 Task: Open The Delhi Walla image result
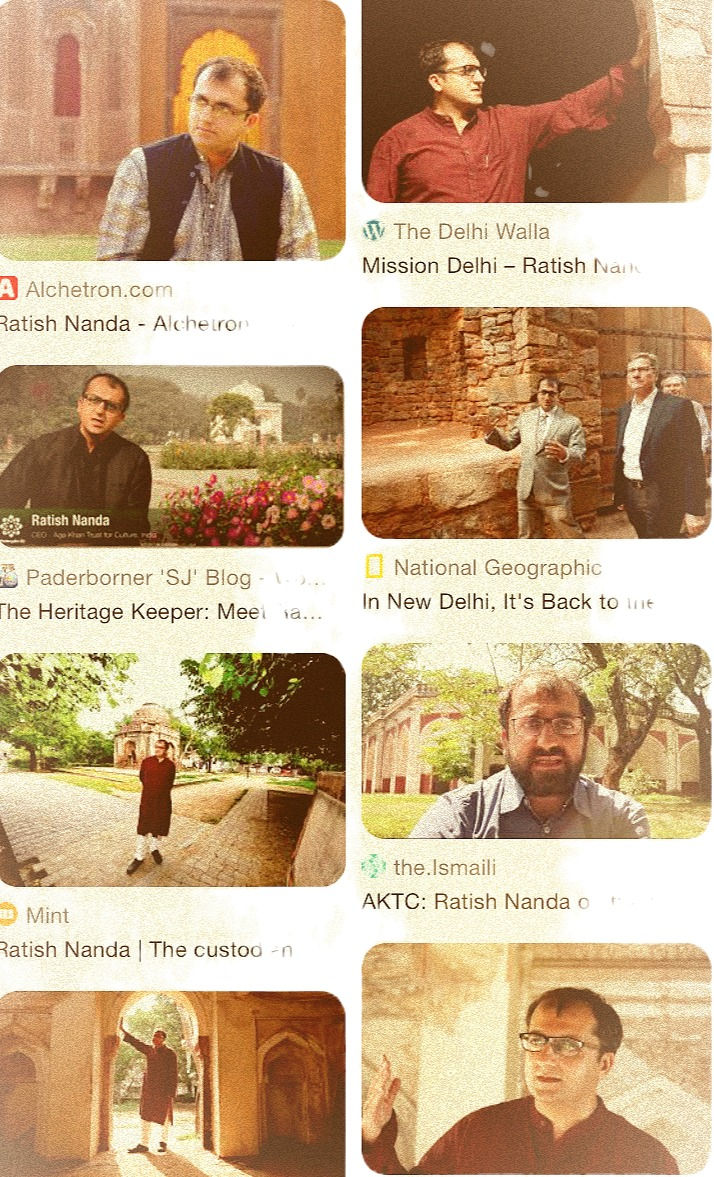point(537,101)
